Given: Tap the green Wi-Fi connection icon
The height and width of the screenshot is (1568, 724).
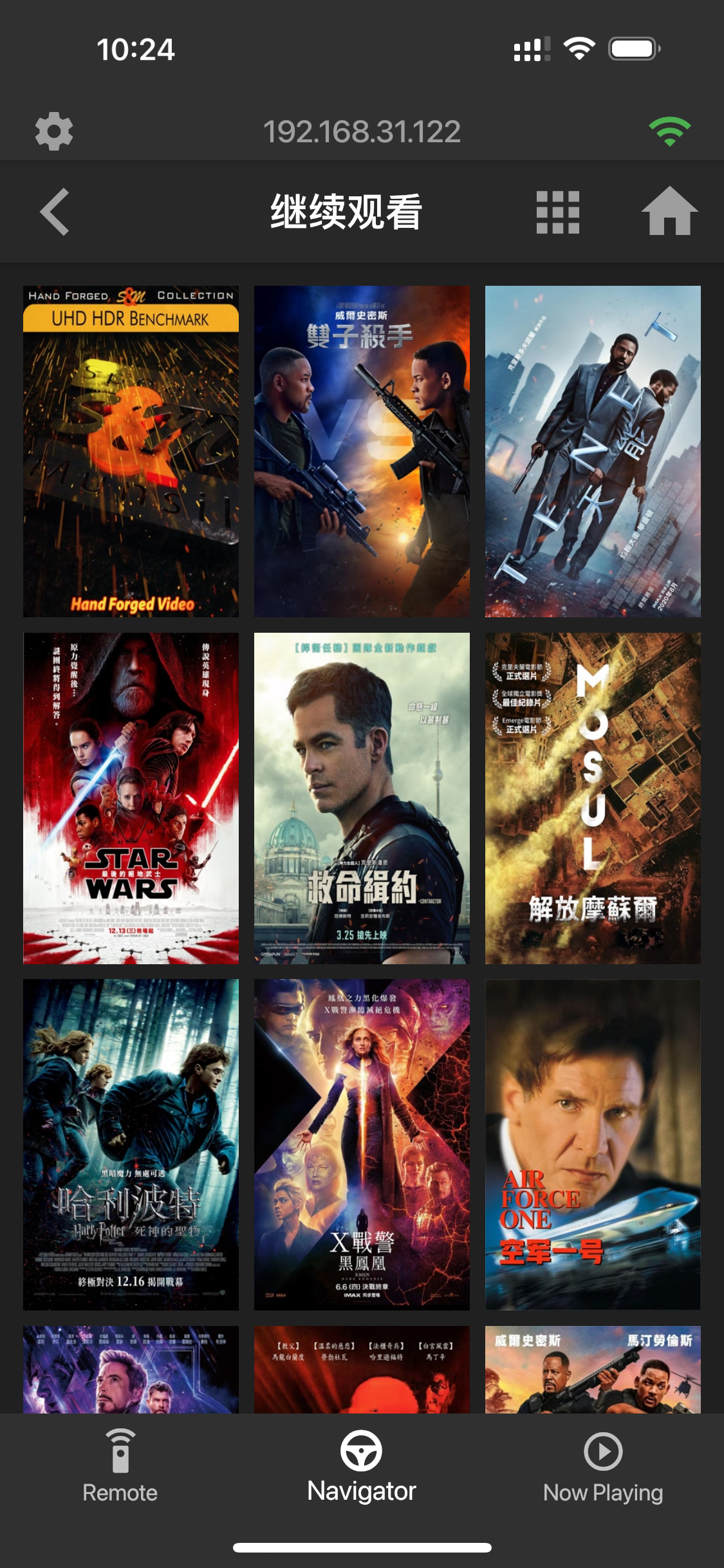Looking at the screenshot, I should point(669,131).
